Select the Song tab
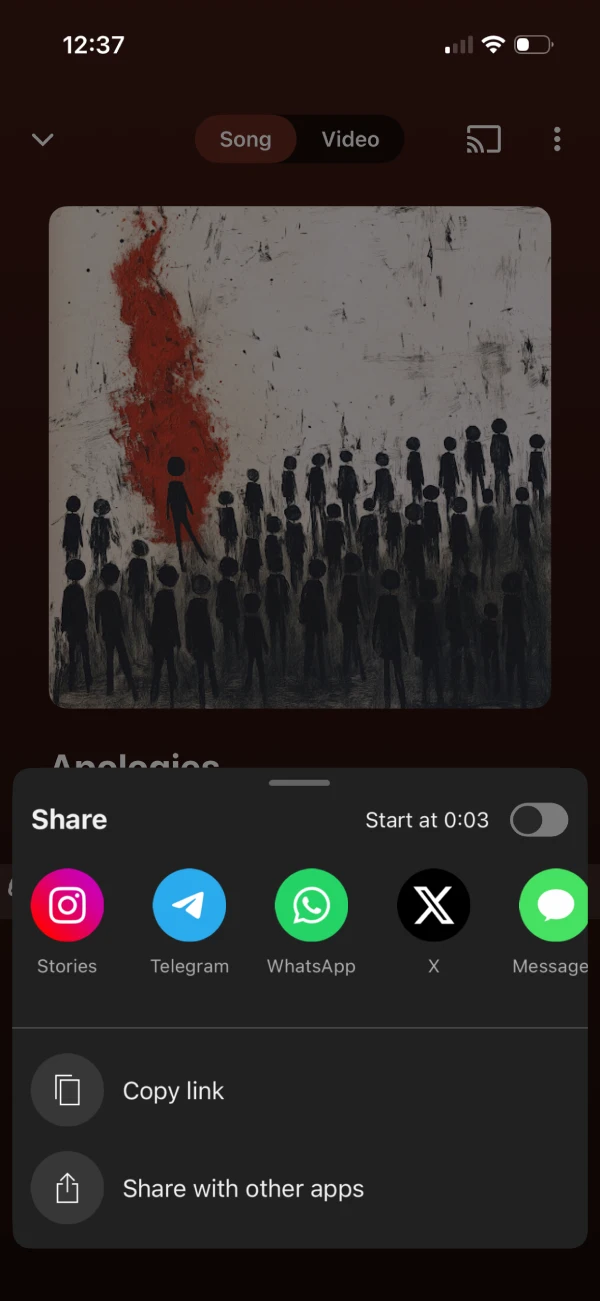The image size is (600, 1301). [x=245, y=139]
